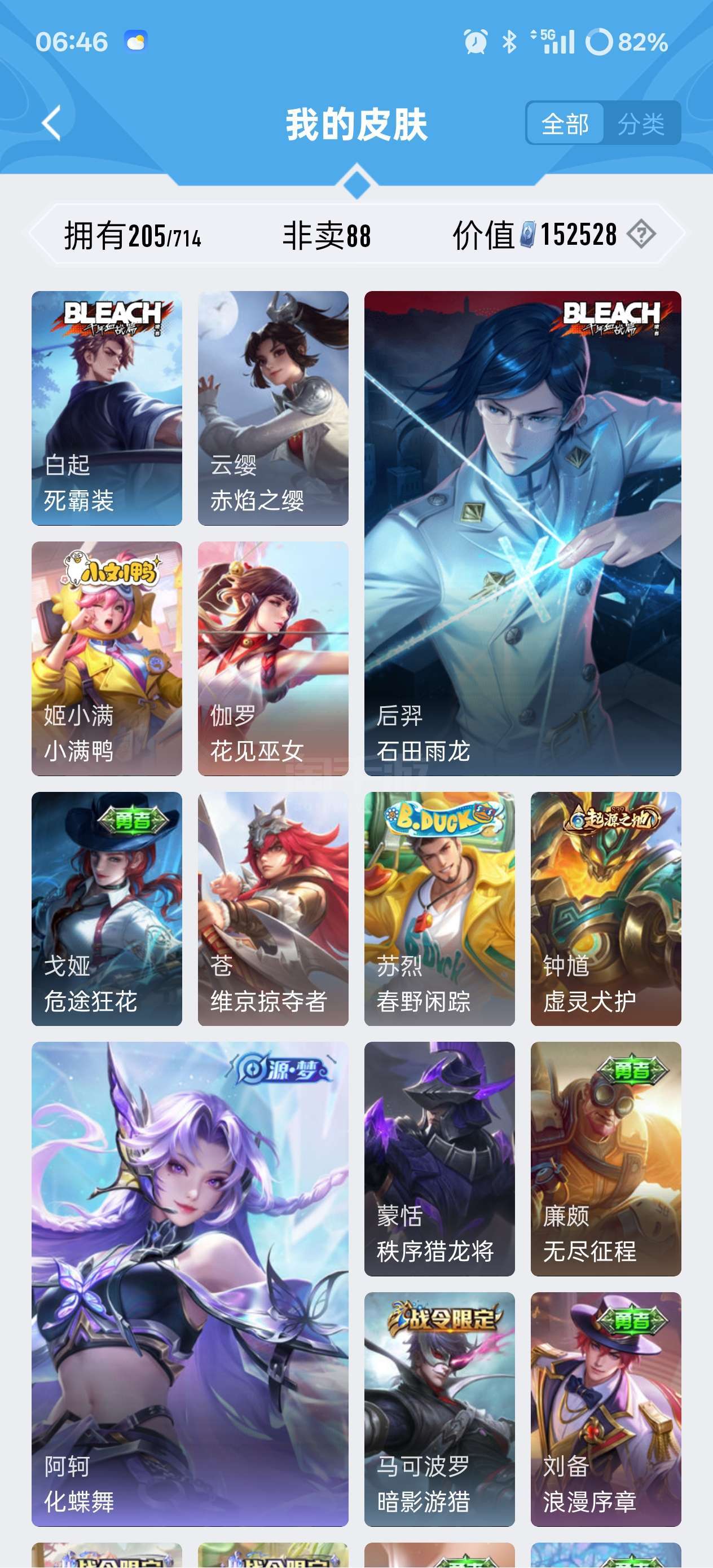Open 云缨 赤焰之缨 skin card
Viewport: 713px width, 1568px height.
click(273, 408)
